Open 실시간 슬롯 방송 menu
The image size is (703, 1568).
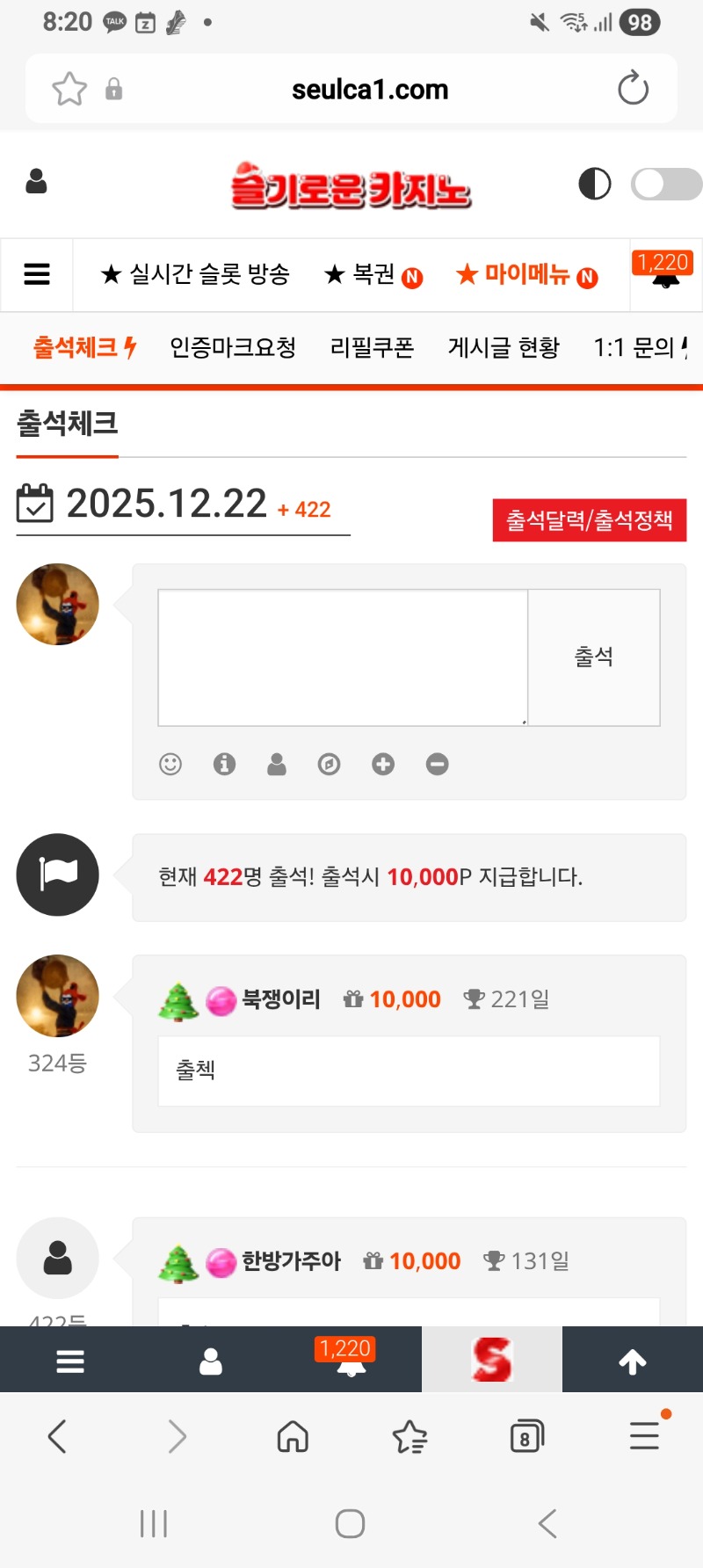coord(195,275)
